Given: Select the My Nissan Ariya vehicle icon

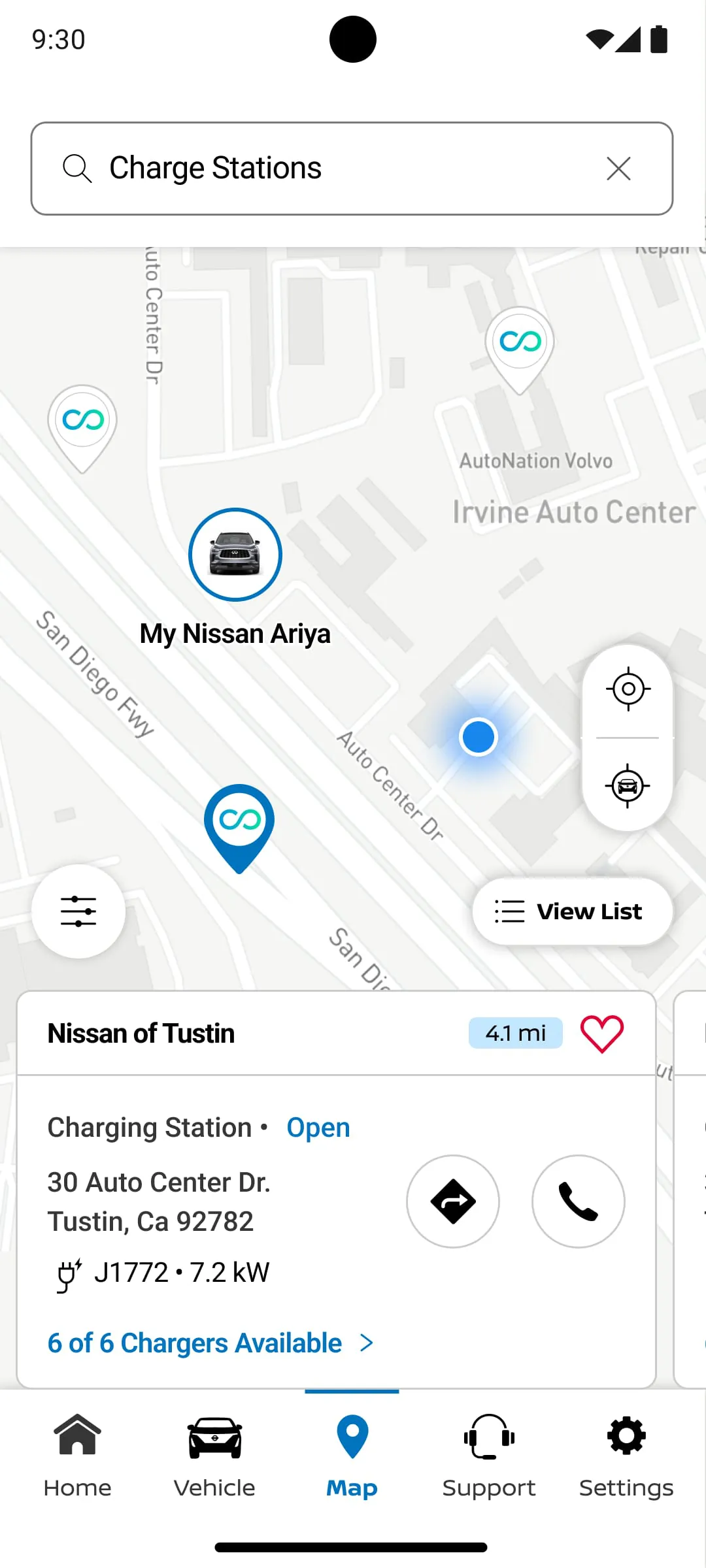Looking at the screenshot, I should [x=235, y=553].
